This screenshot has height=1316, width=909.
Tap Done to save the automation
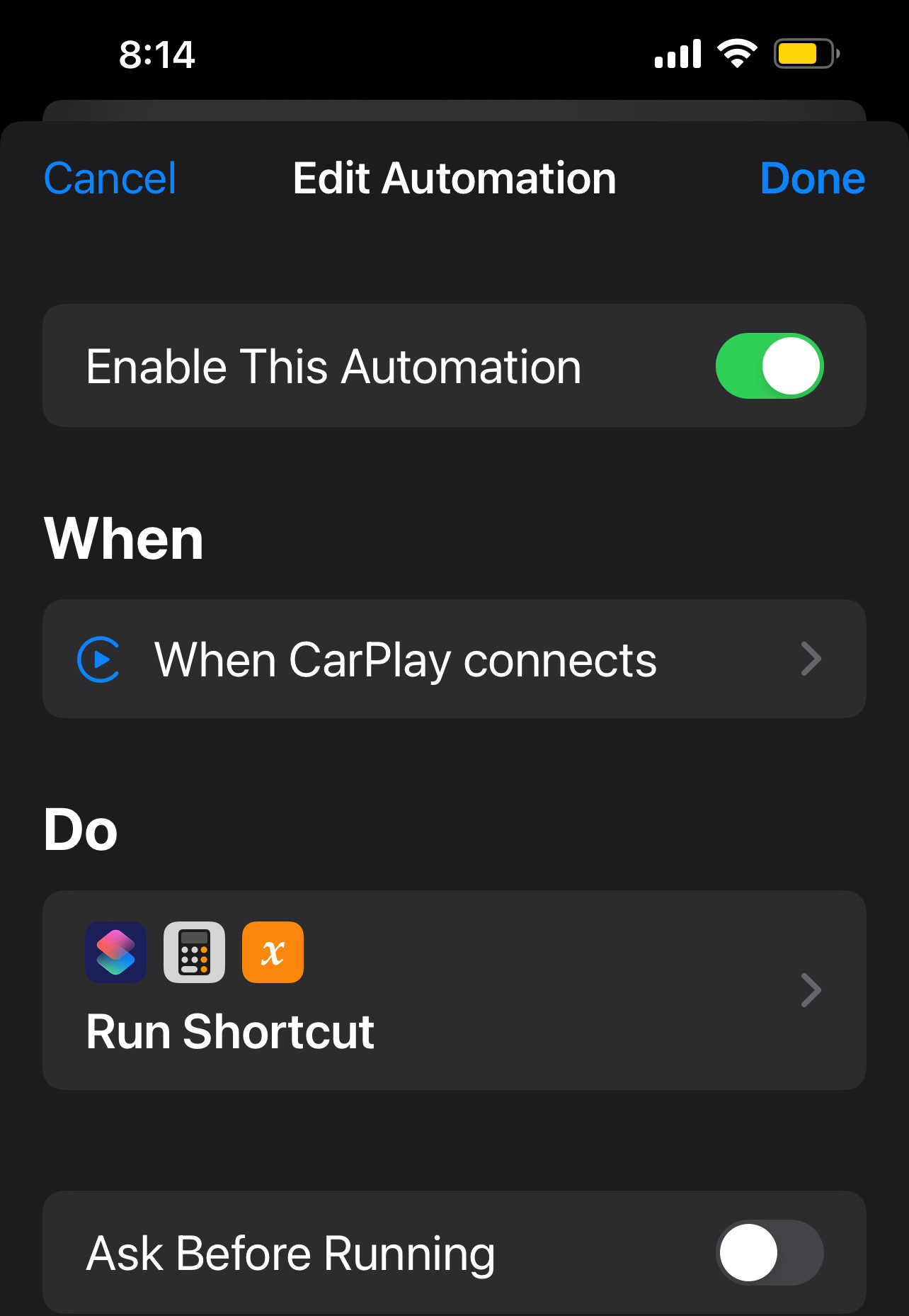812,178
